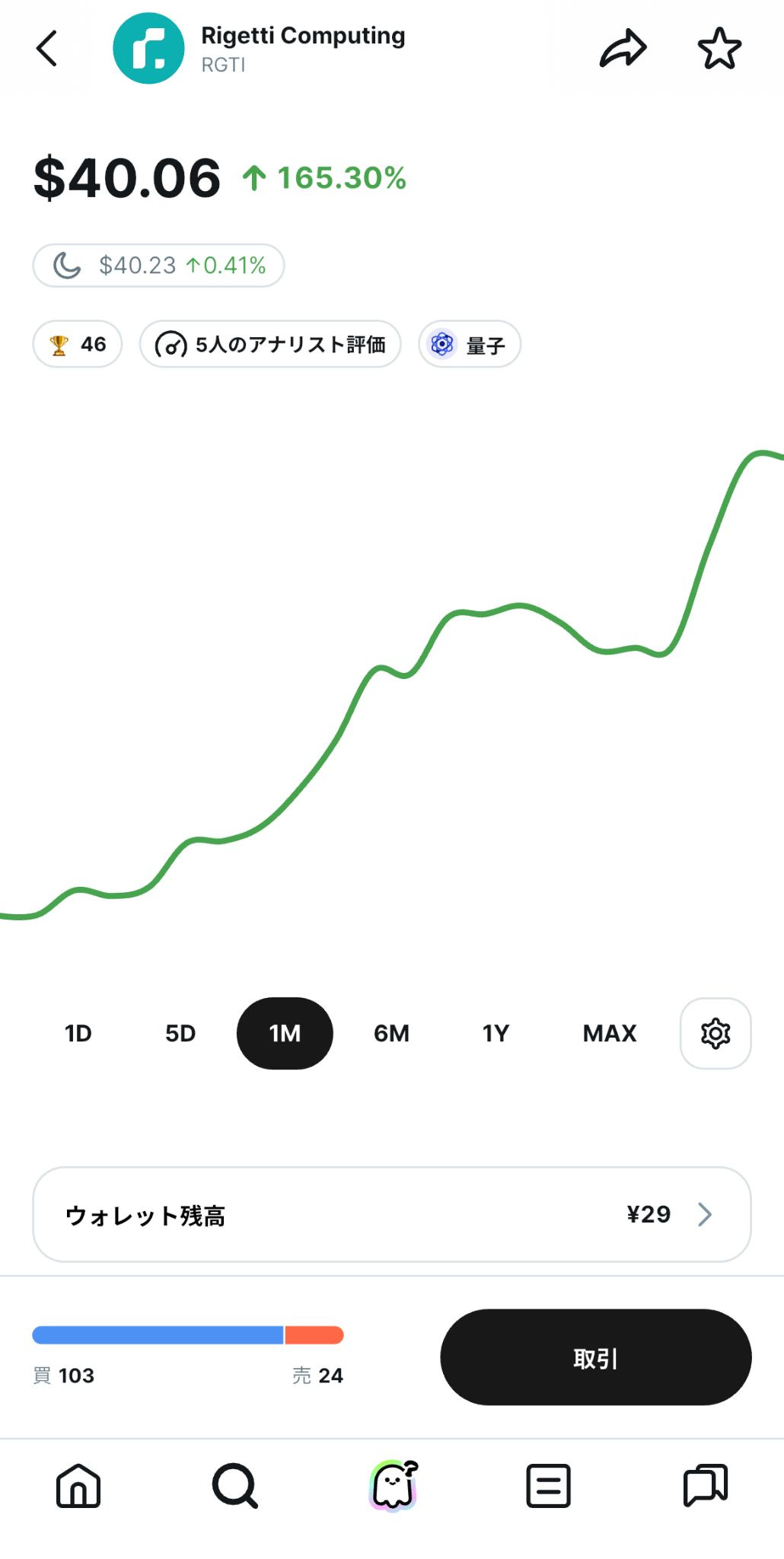
Task: Open the news list tab
Action: [548, 1485]
